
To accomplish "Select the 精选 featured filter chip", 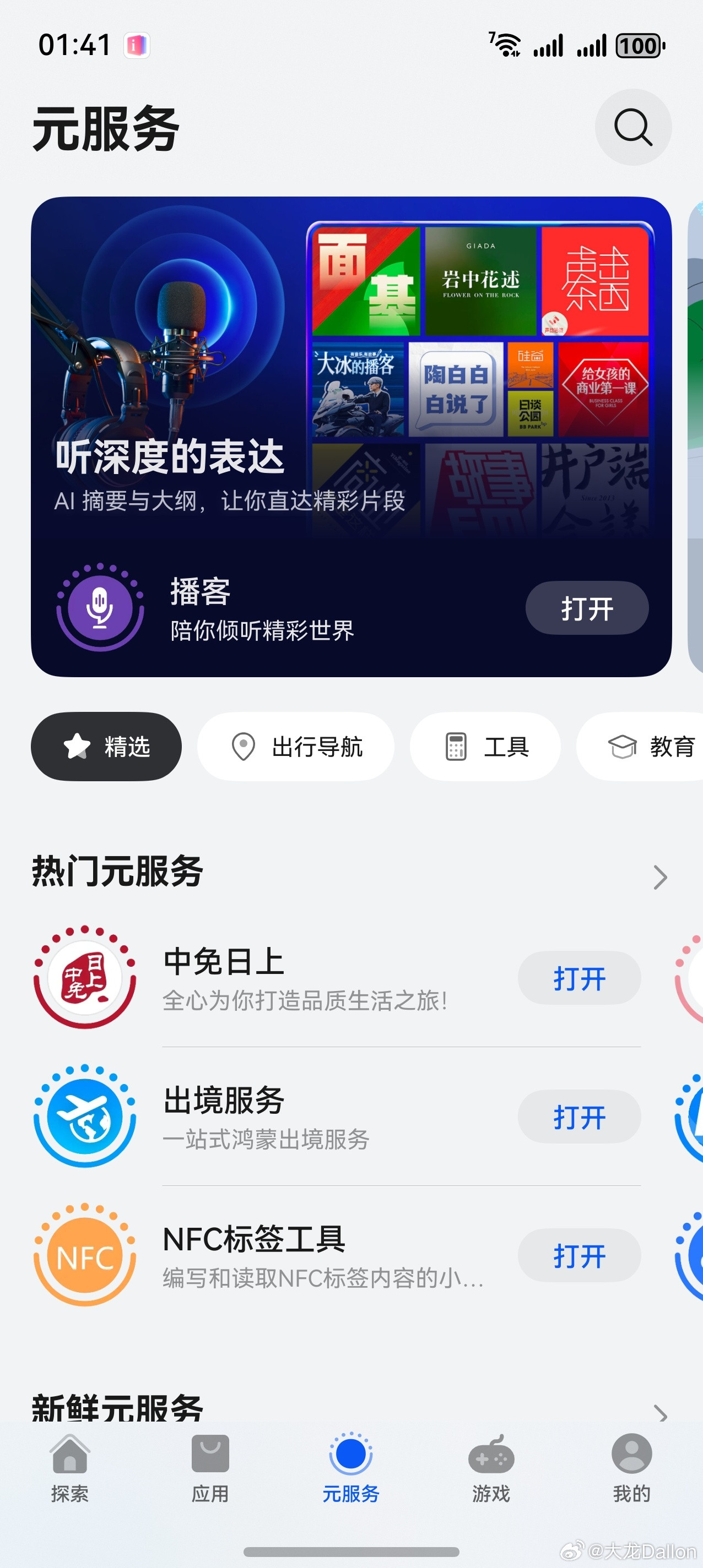I will (x=106, y=747).
